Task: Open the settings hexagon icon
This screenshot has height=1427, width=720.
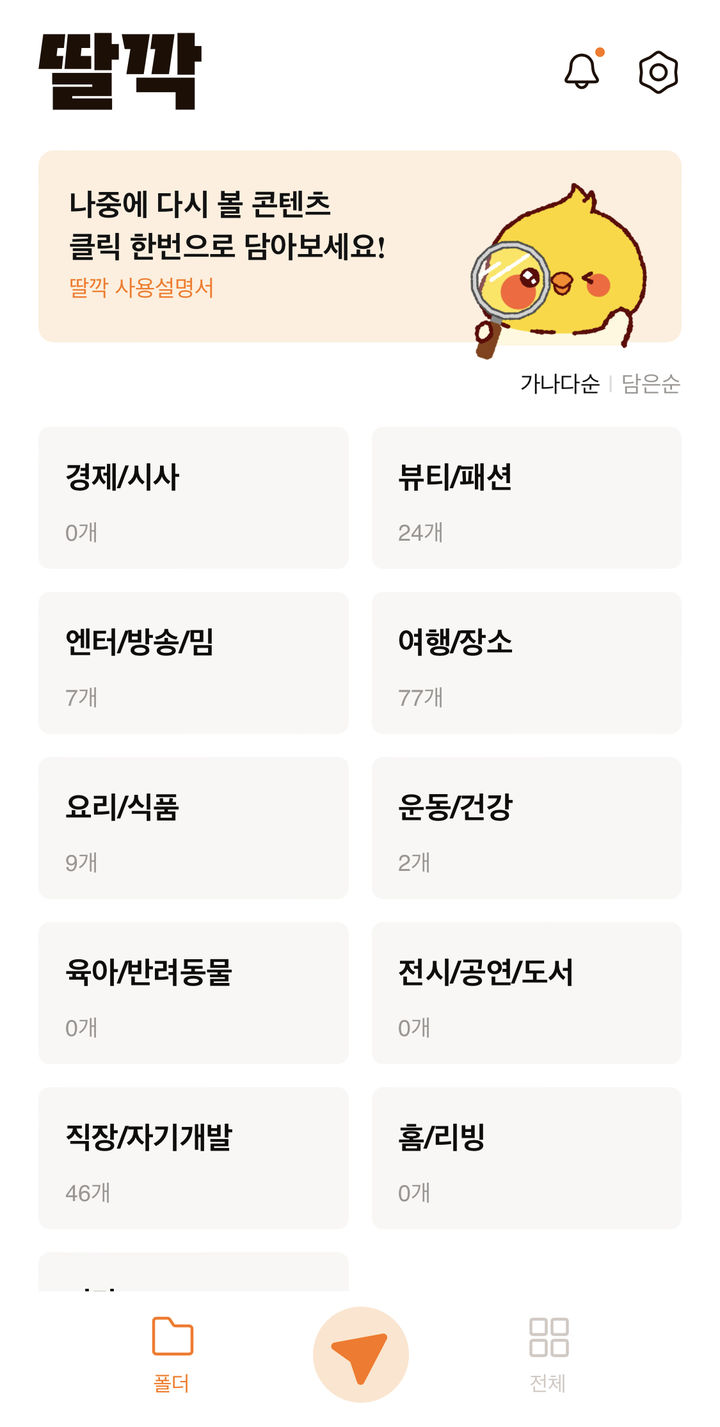Action: tap(656, 71)
